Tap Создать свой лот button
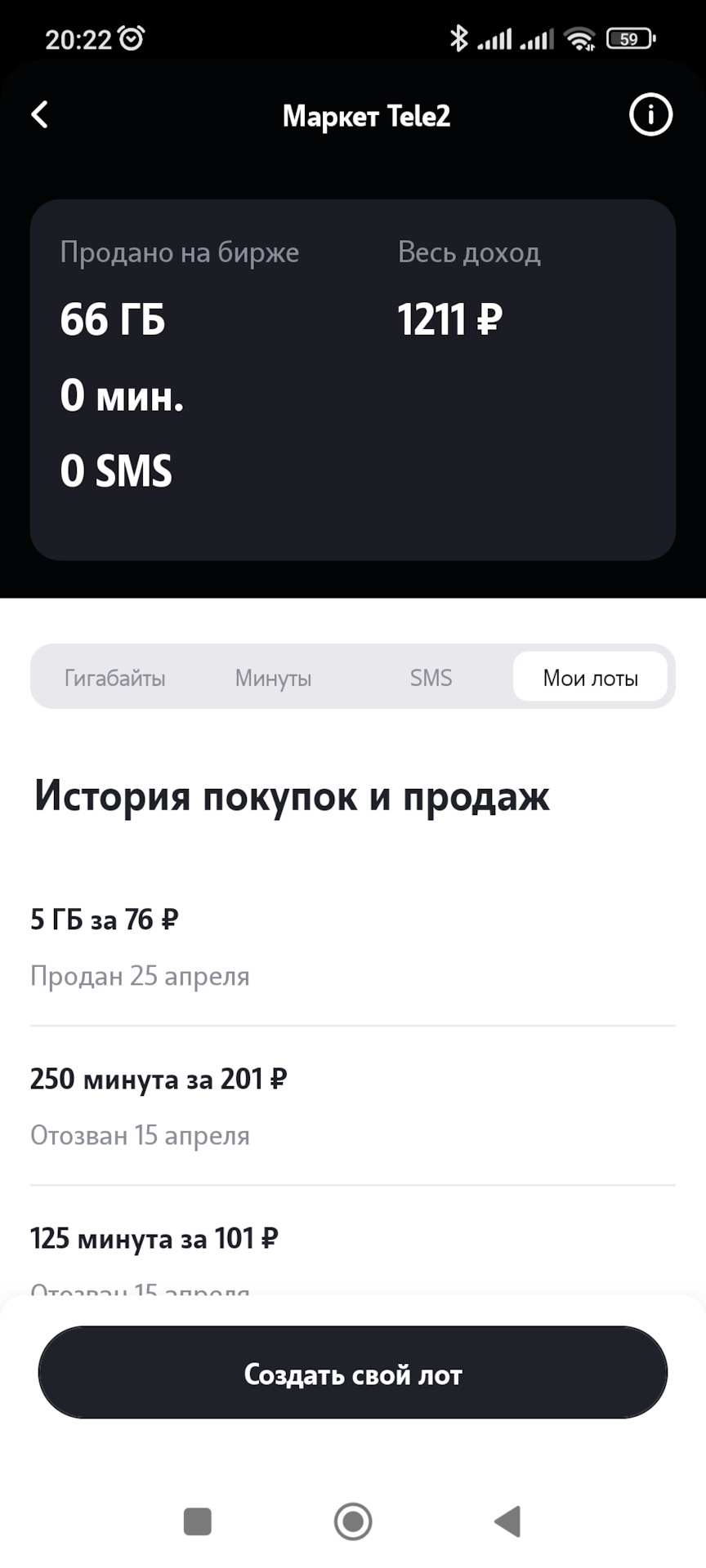 pyautogui.click(x=353, y=1374)
